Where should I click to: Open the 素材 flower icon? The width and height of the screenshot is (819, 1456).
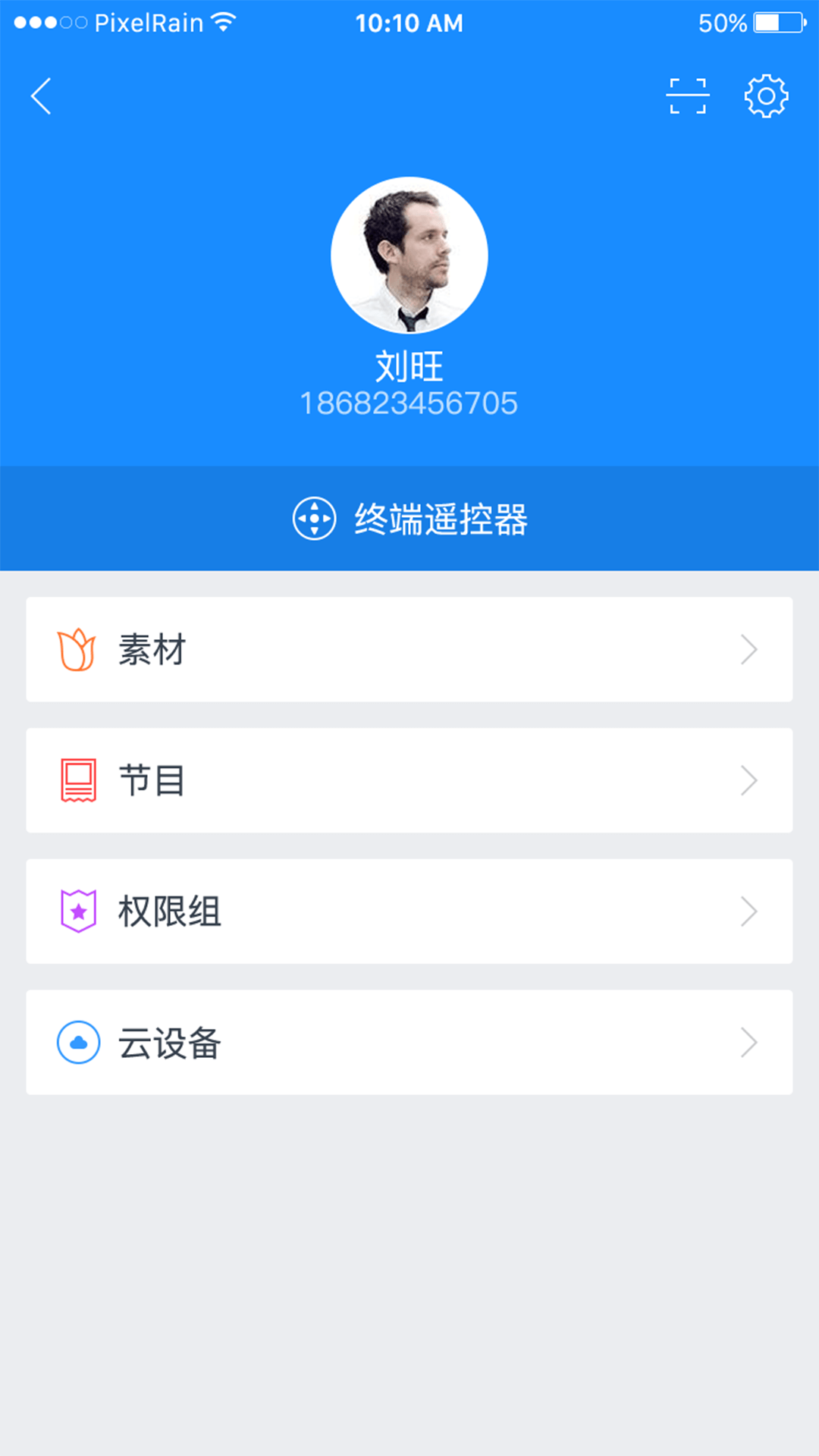click(x=76, y=649)
